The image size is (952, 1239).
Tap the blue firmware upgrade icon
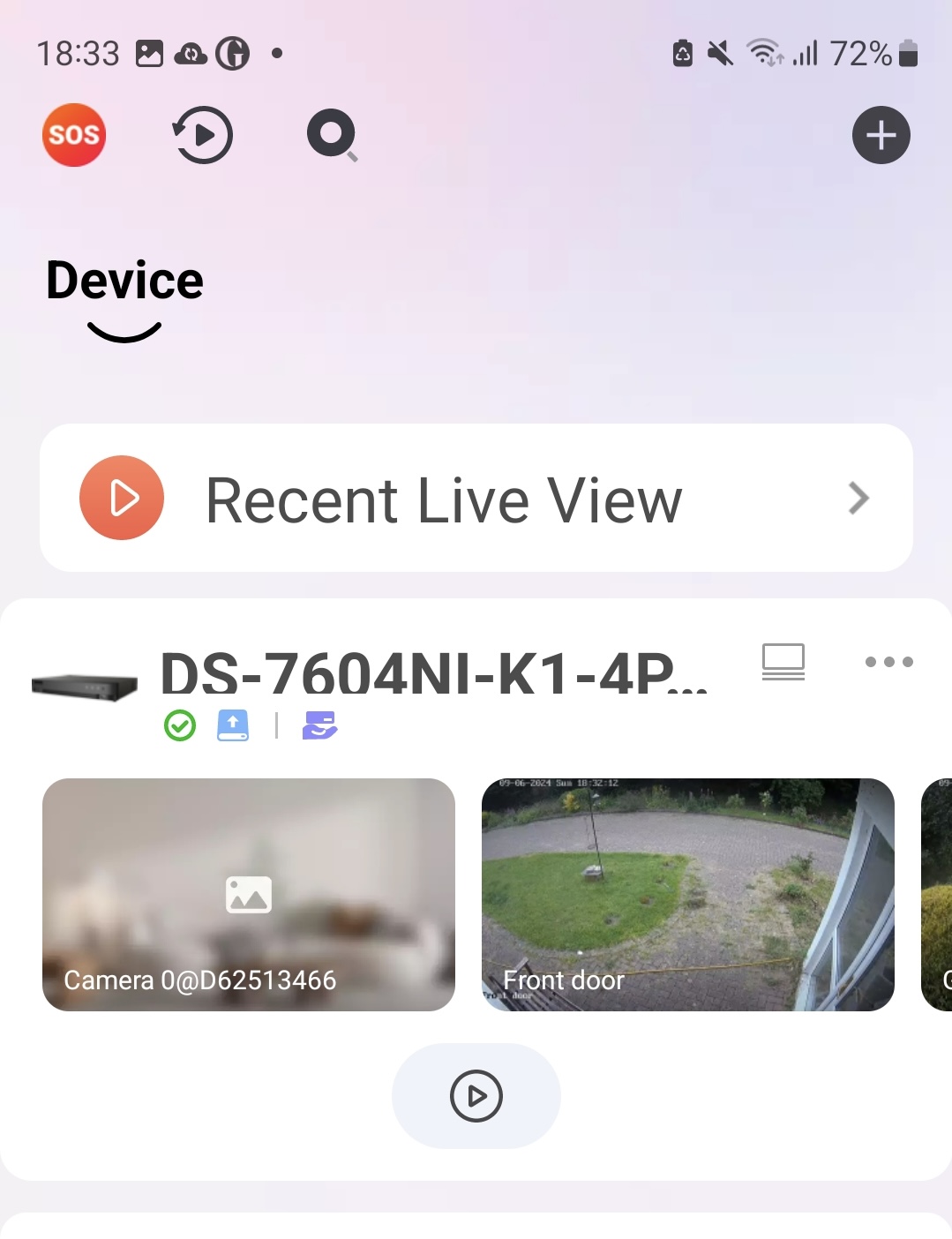[233, 725]
